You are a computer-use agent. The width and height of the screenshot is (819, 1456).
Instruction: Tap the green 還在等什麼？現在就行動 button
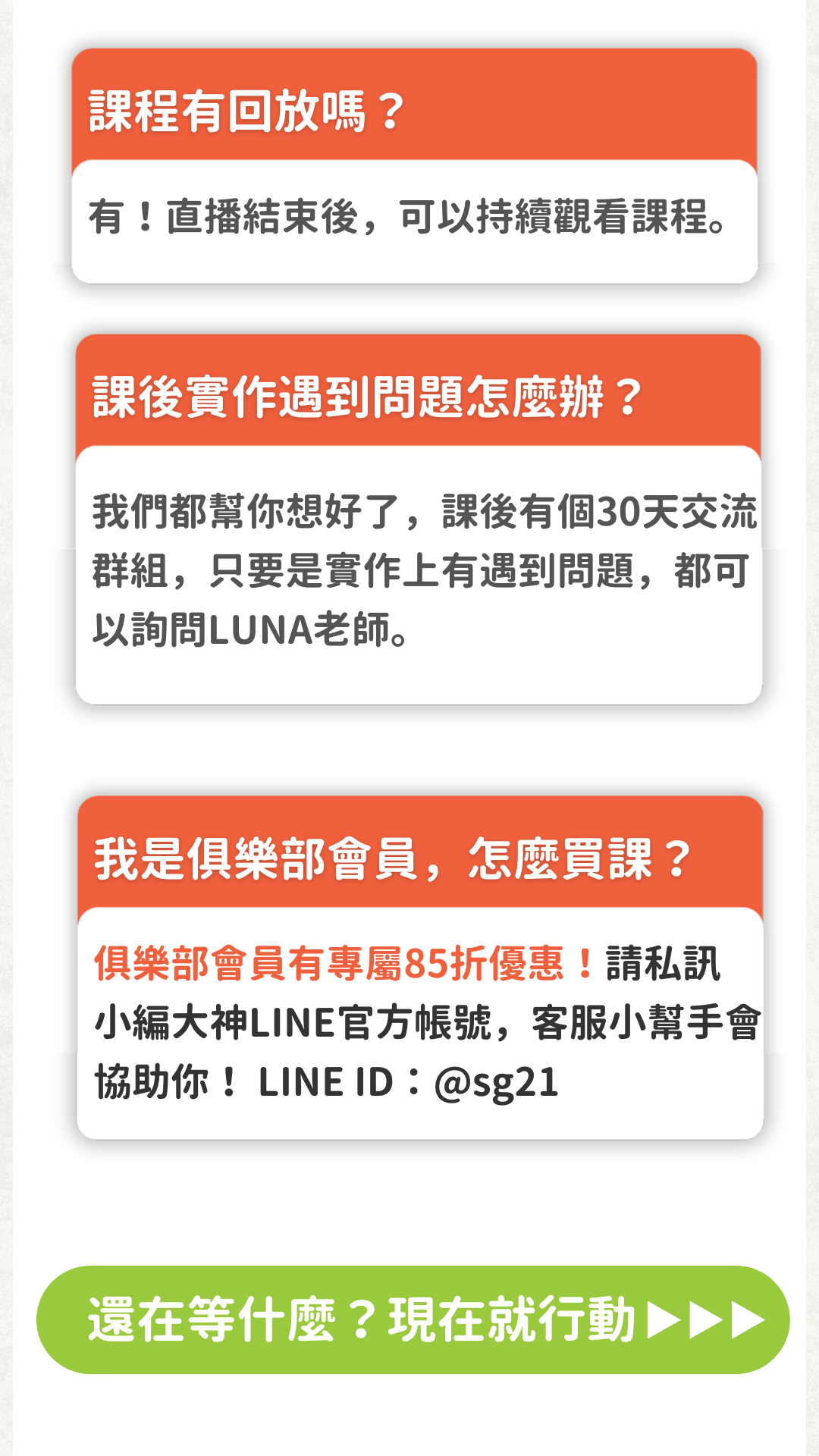point(413,1319)
